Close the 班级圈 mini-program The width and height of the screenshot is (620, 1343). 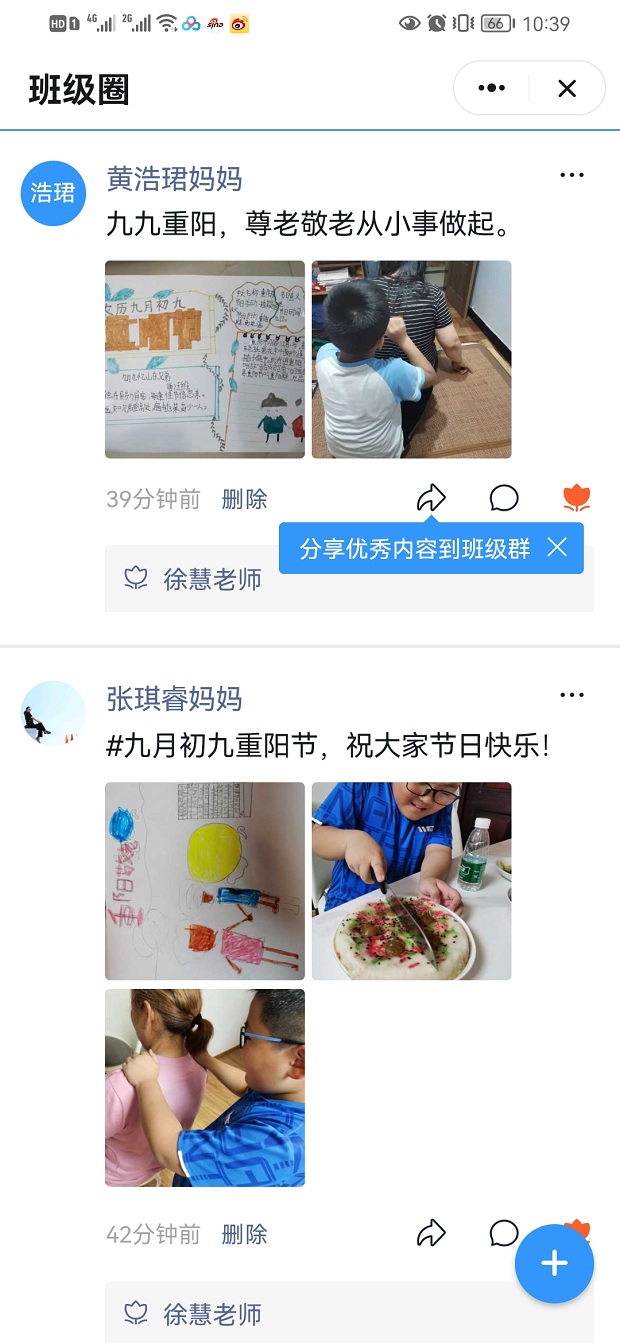pos(567,89)
